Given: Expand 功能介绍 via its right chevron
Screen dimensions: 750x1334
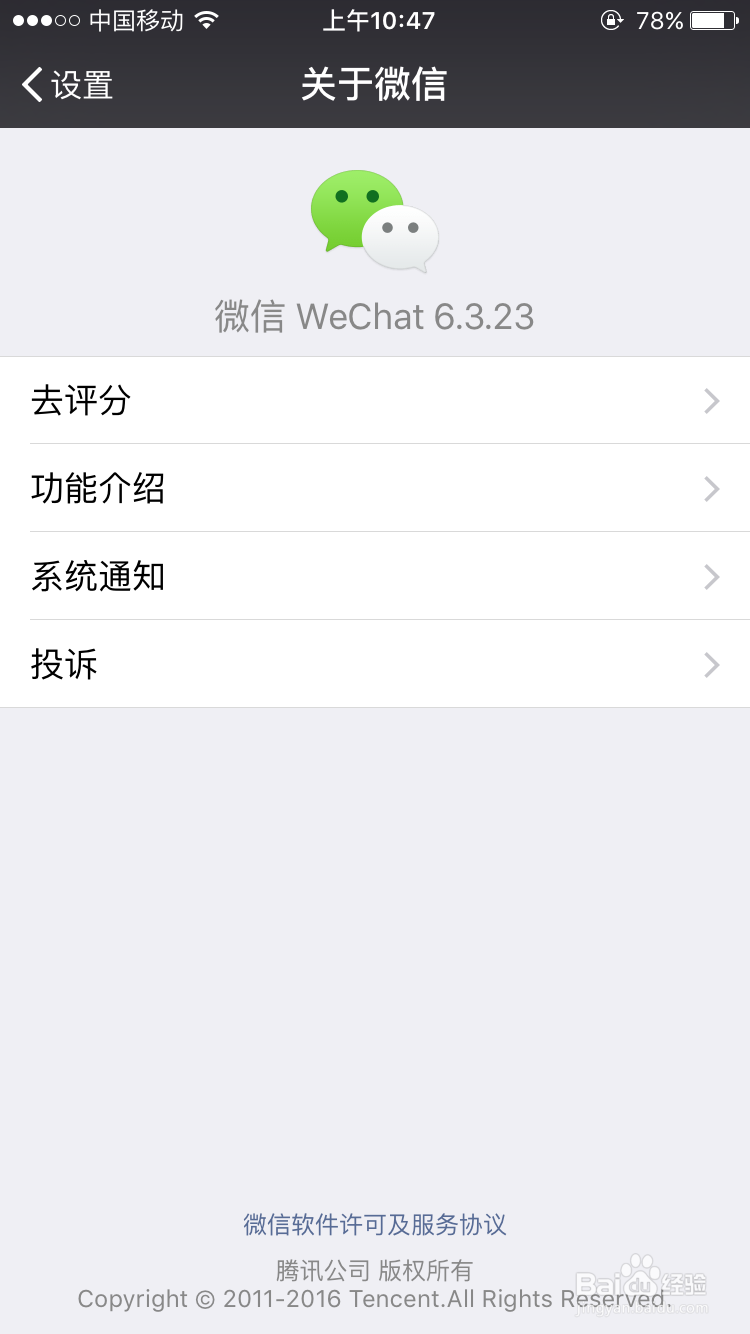Looking at the screenshot, I should 711,488.
